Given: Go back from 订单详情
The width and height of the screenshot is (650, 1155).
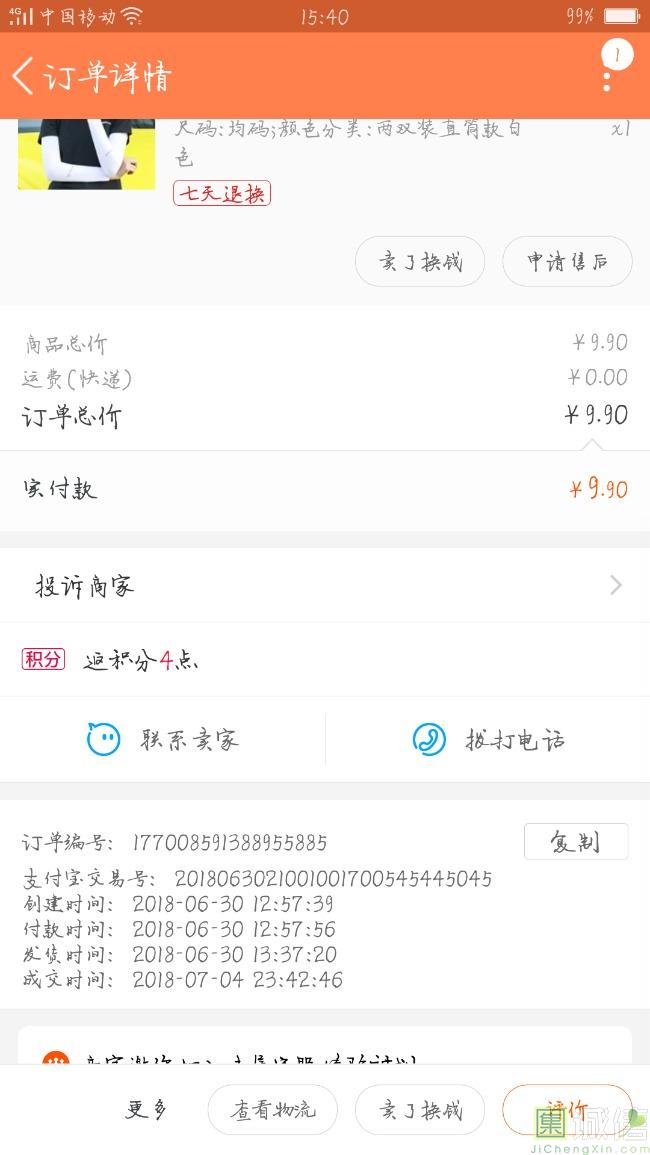Looking at the screenshot, I should [24, 76].
